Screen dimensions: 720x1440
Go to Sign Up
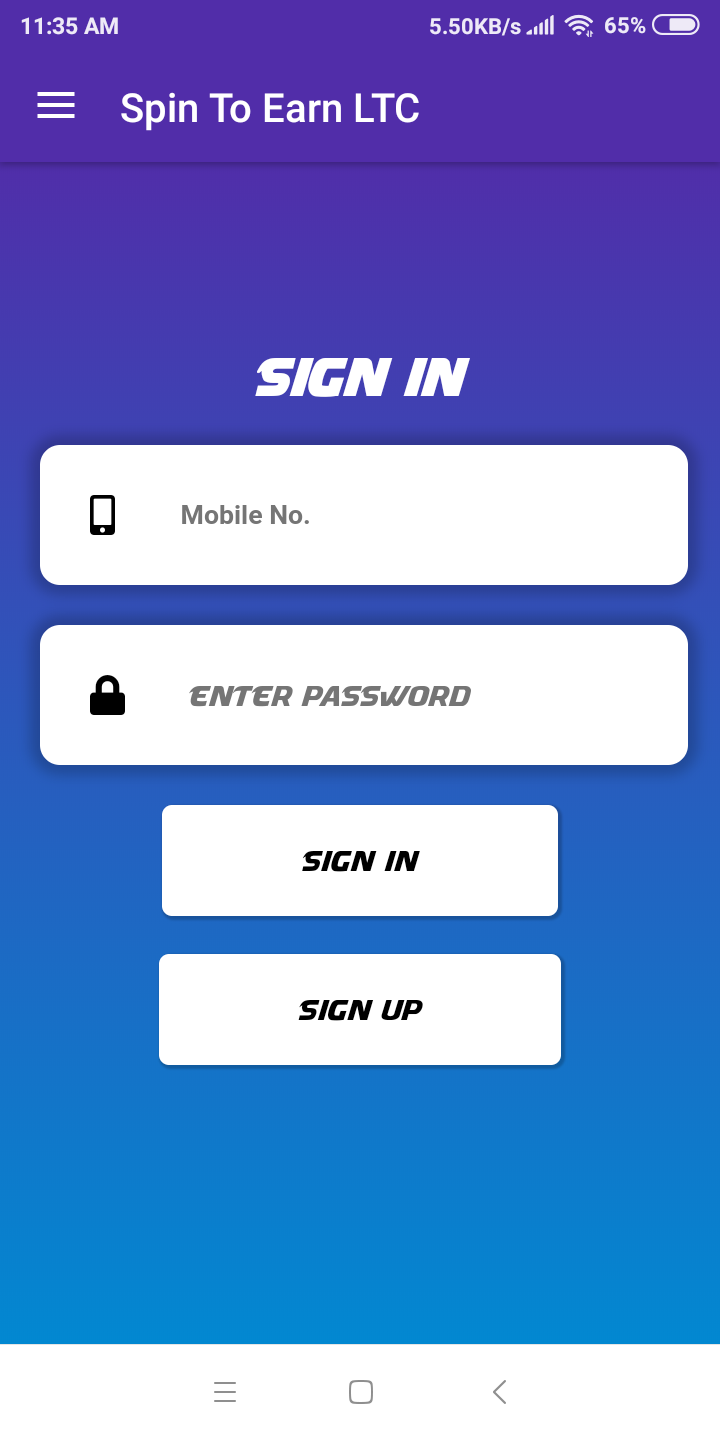pos(360,1009)
